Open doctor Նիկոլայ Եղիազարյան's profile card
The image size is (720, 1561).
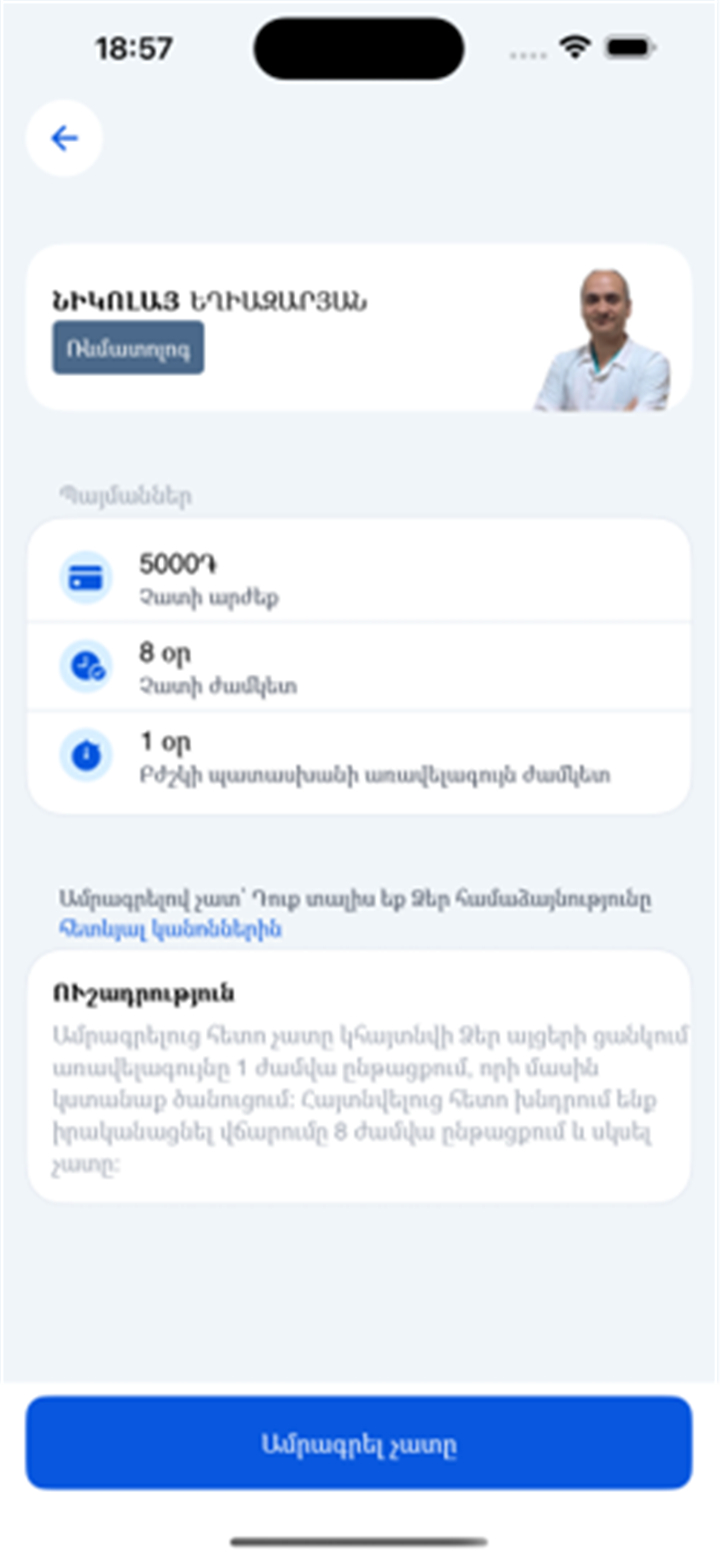359,328
